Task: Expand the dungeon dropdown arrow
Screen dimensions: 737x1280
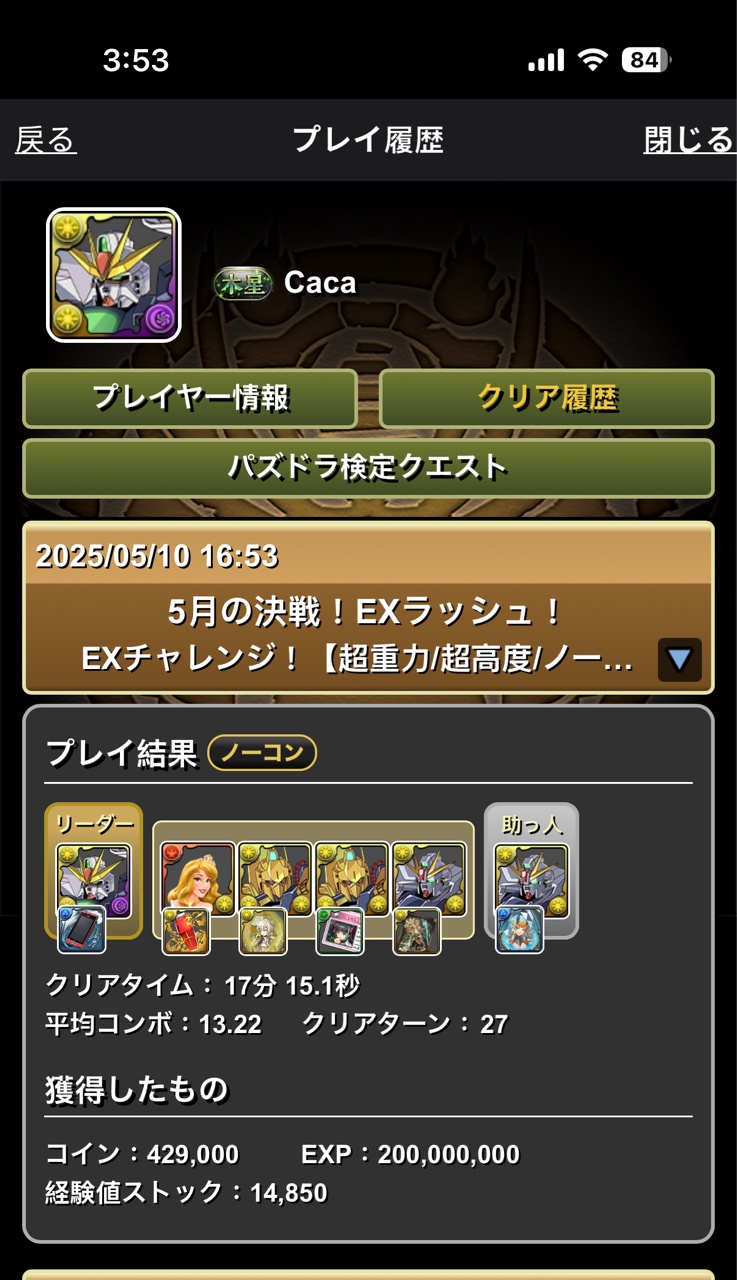Action: [679, 659]
